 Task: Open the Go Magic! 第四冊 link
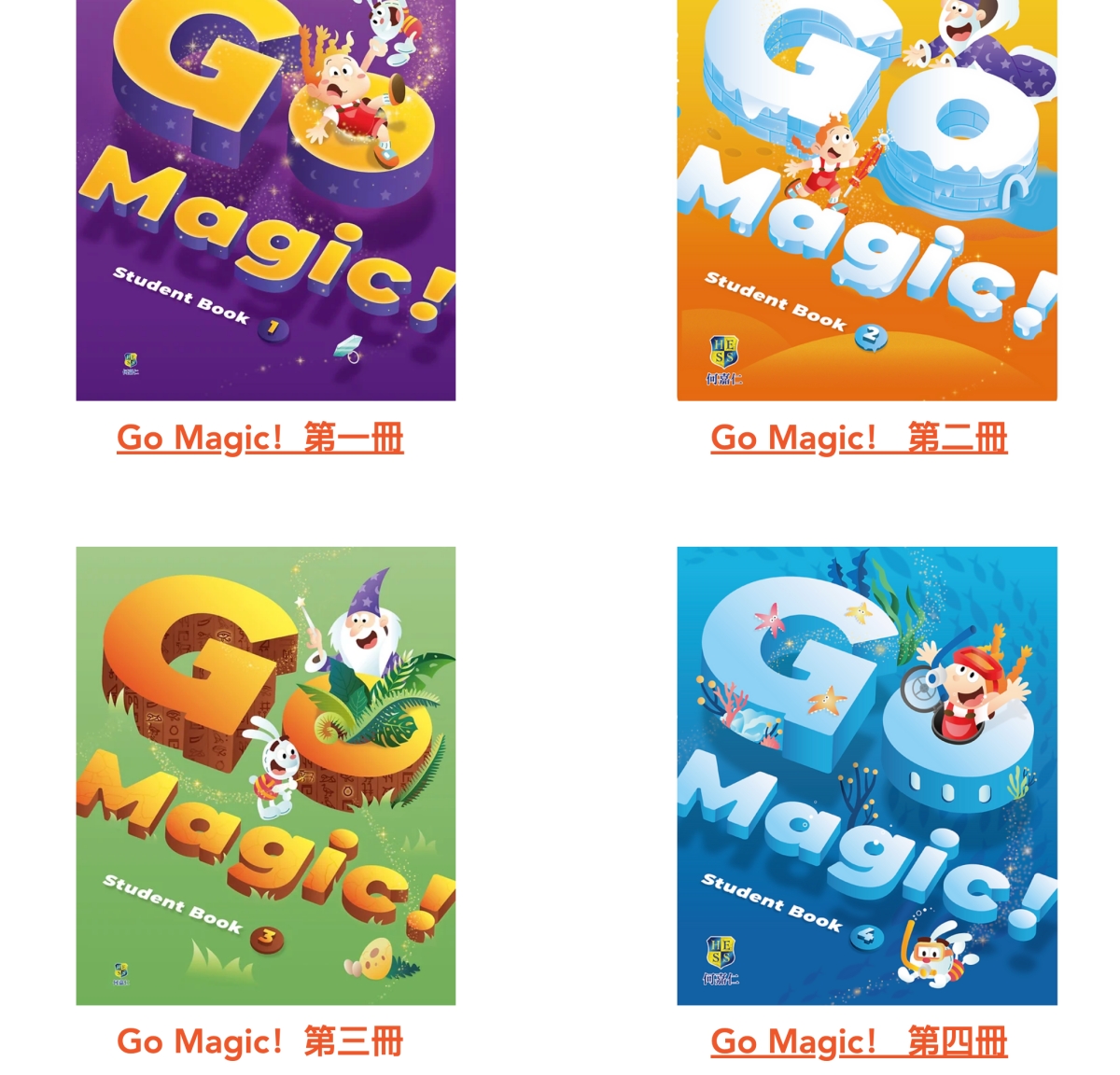point(859,1041)
